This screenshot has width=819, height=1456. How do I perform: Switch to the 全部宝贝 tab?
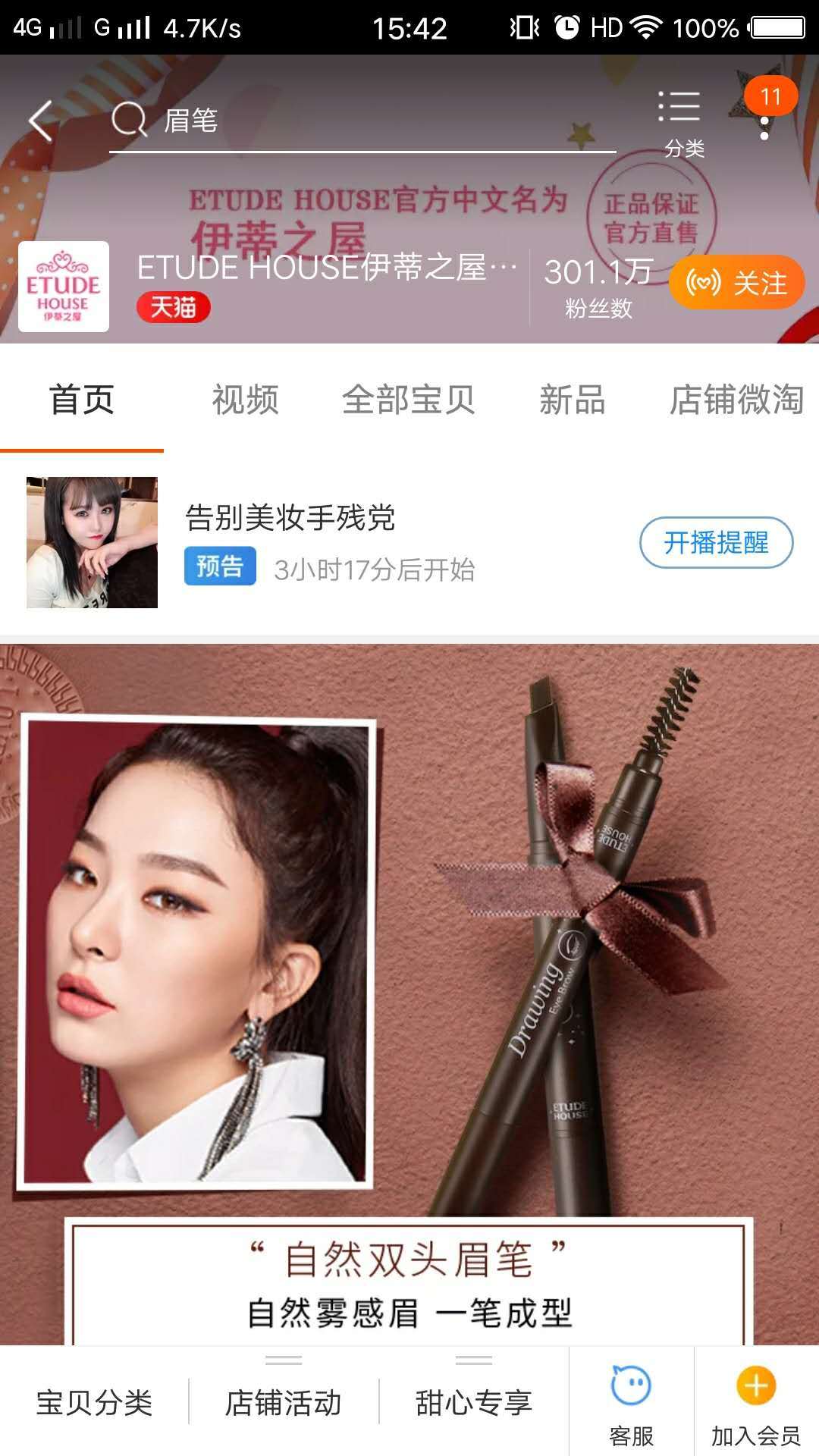(x=409, y=403)
